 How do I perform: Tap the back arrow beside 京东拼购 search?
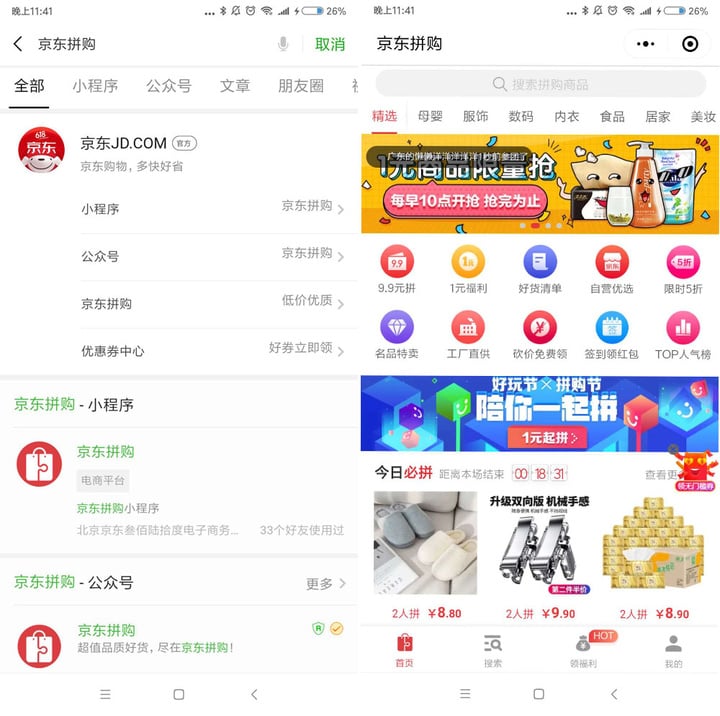[18, 44]
